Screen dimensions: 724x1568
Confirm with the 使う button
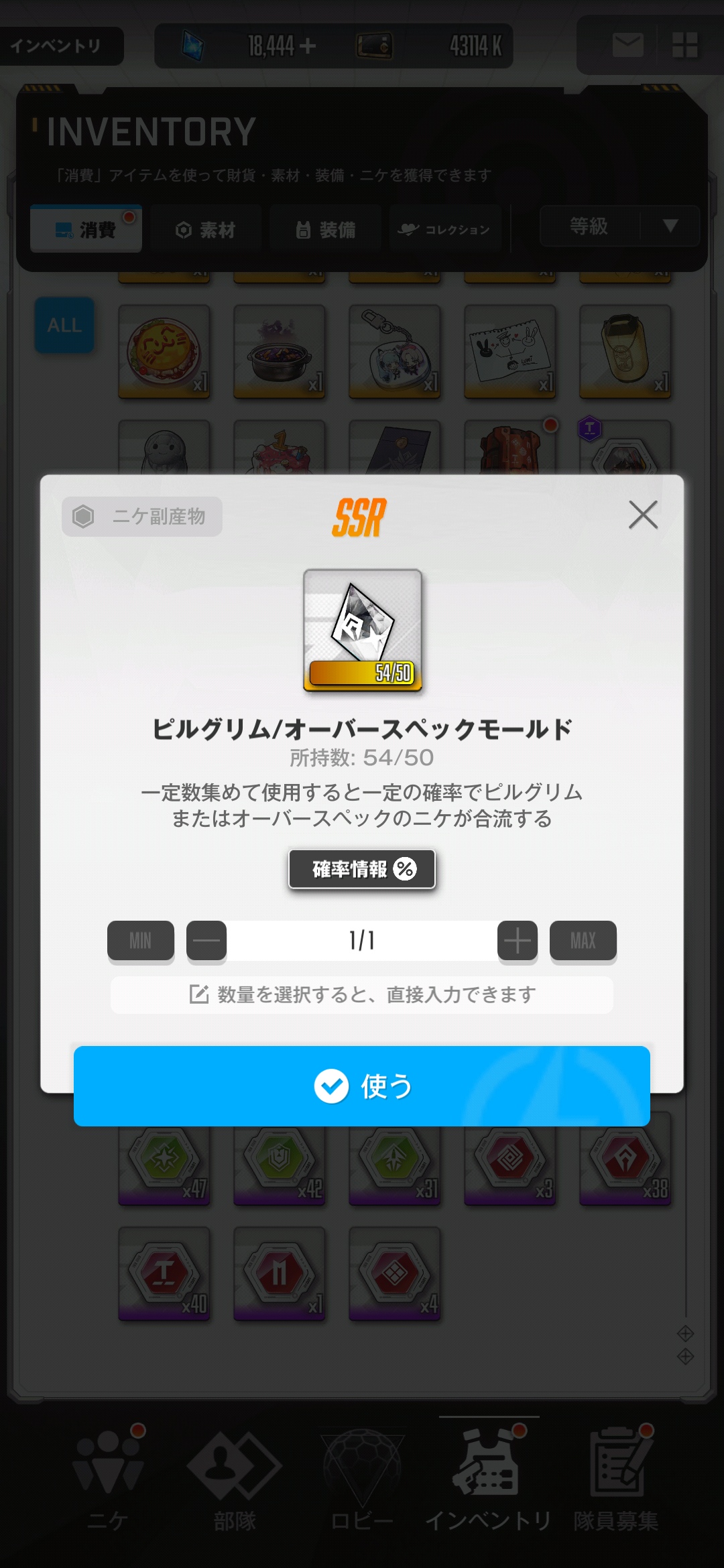(x=362, y=1086)
